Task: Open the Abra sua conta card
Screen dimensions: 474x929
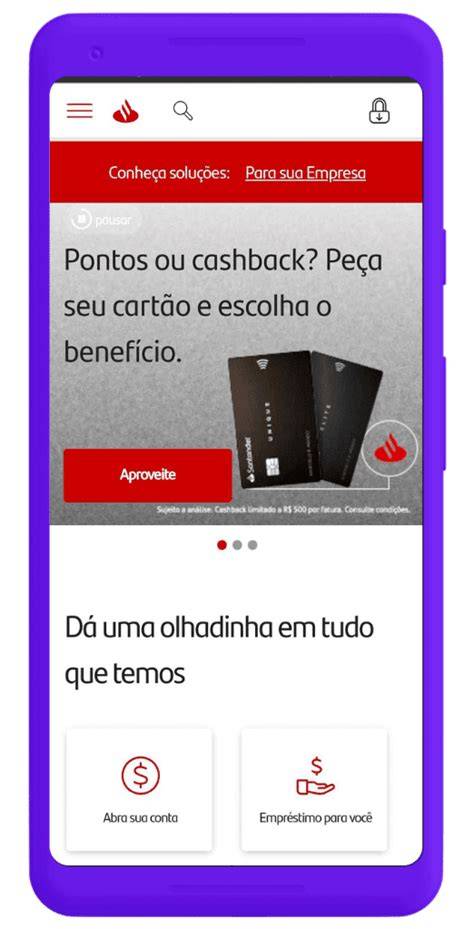Action: tap(140, 790)
